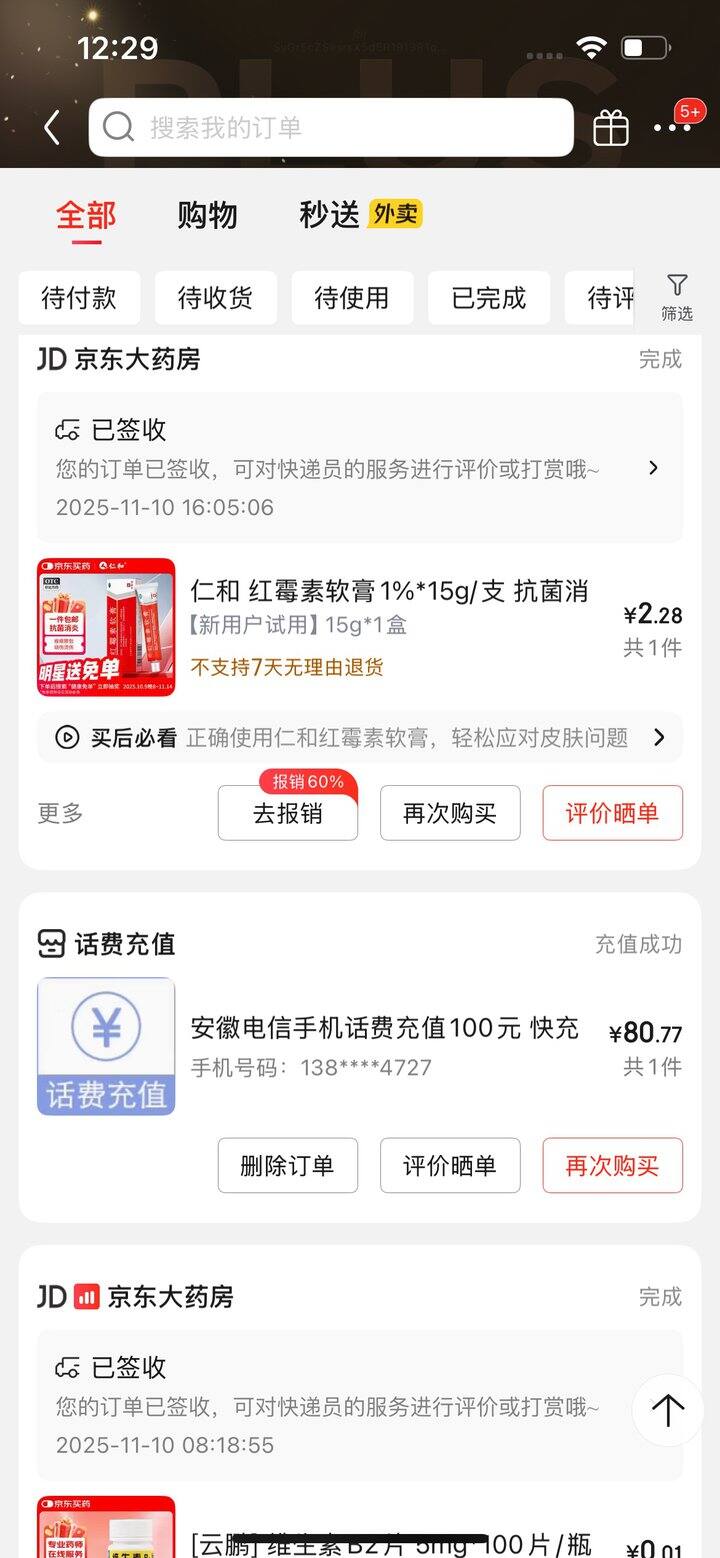Screen dimensions: 720x1558
Task: Filter orders by 待收货
Action: (215, 298)
